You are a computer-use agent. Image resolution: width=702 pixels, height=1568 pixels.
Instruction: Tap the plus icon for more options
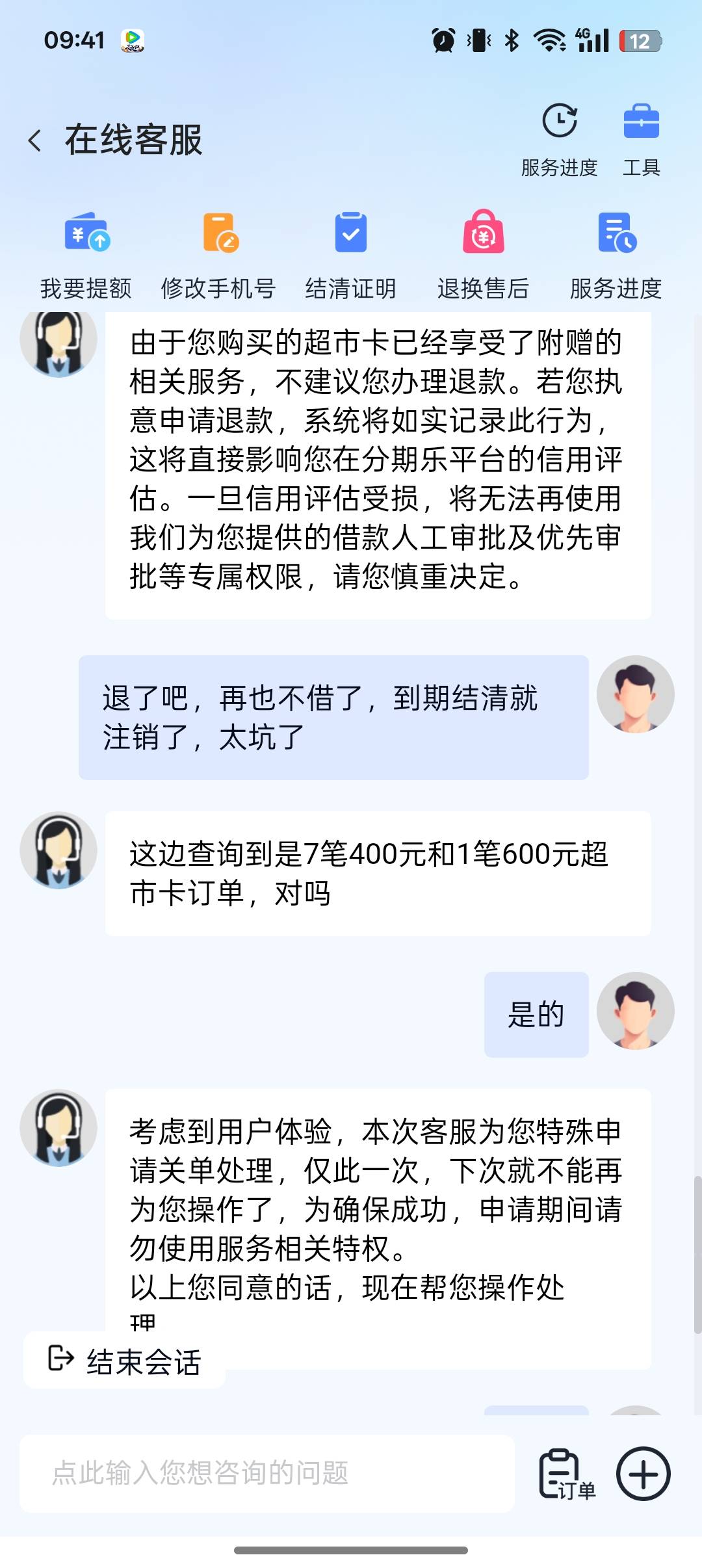[x=643, y=1474]
